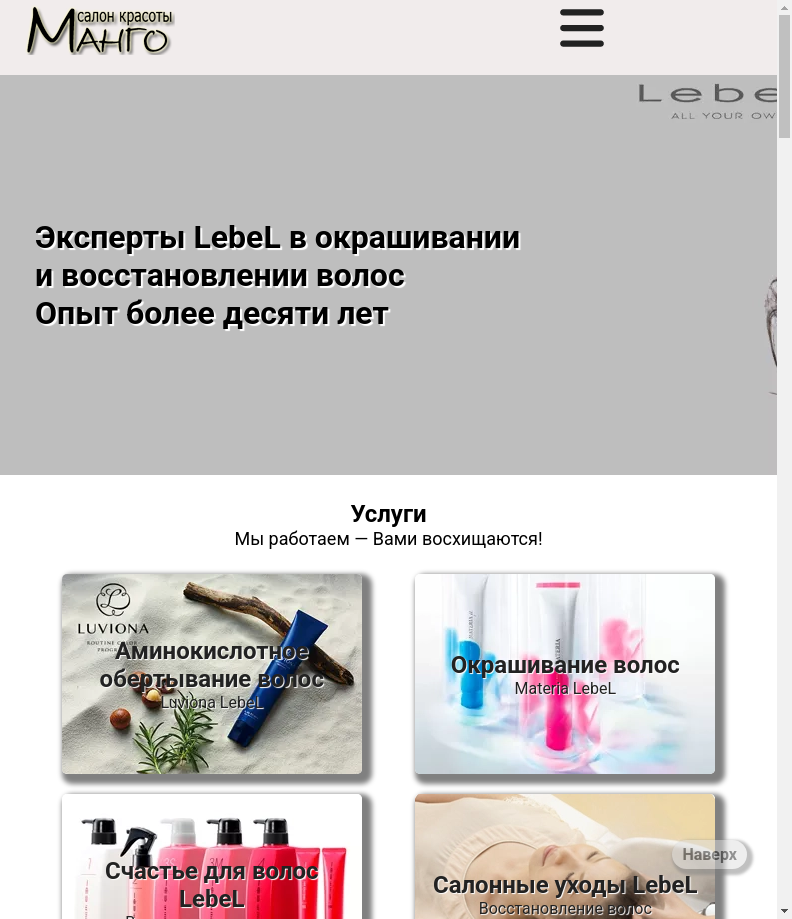The width and height of the screenshot is (792, 919).
Task: Open Аминокислотное обертывание волос card
Action: pyautogui.click(x=212, y=673)
